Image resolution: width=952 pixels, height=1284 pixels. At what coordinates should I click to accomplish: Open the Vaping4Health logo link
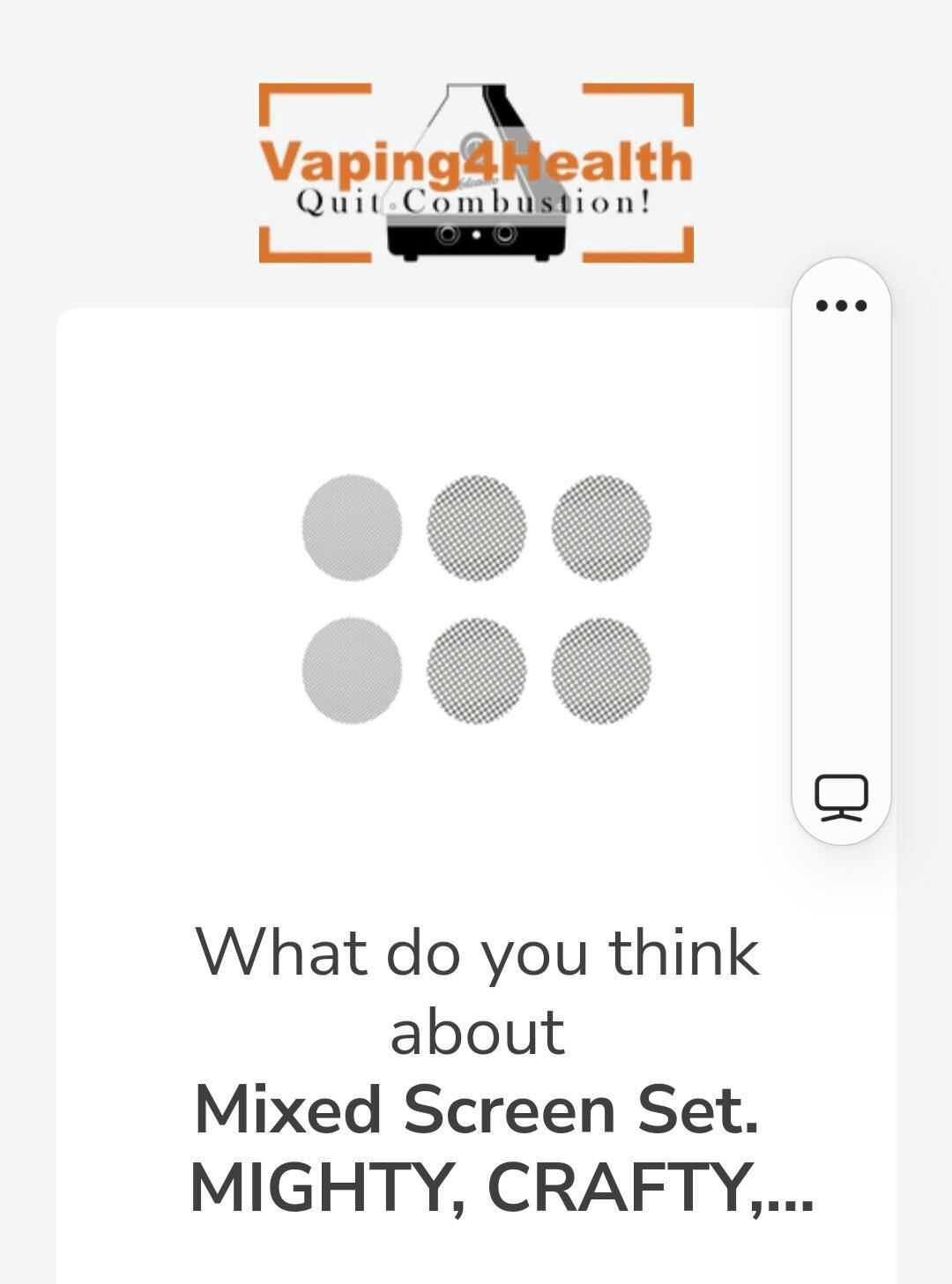point(476,173)
